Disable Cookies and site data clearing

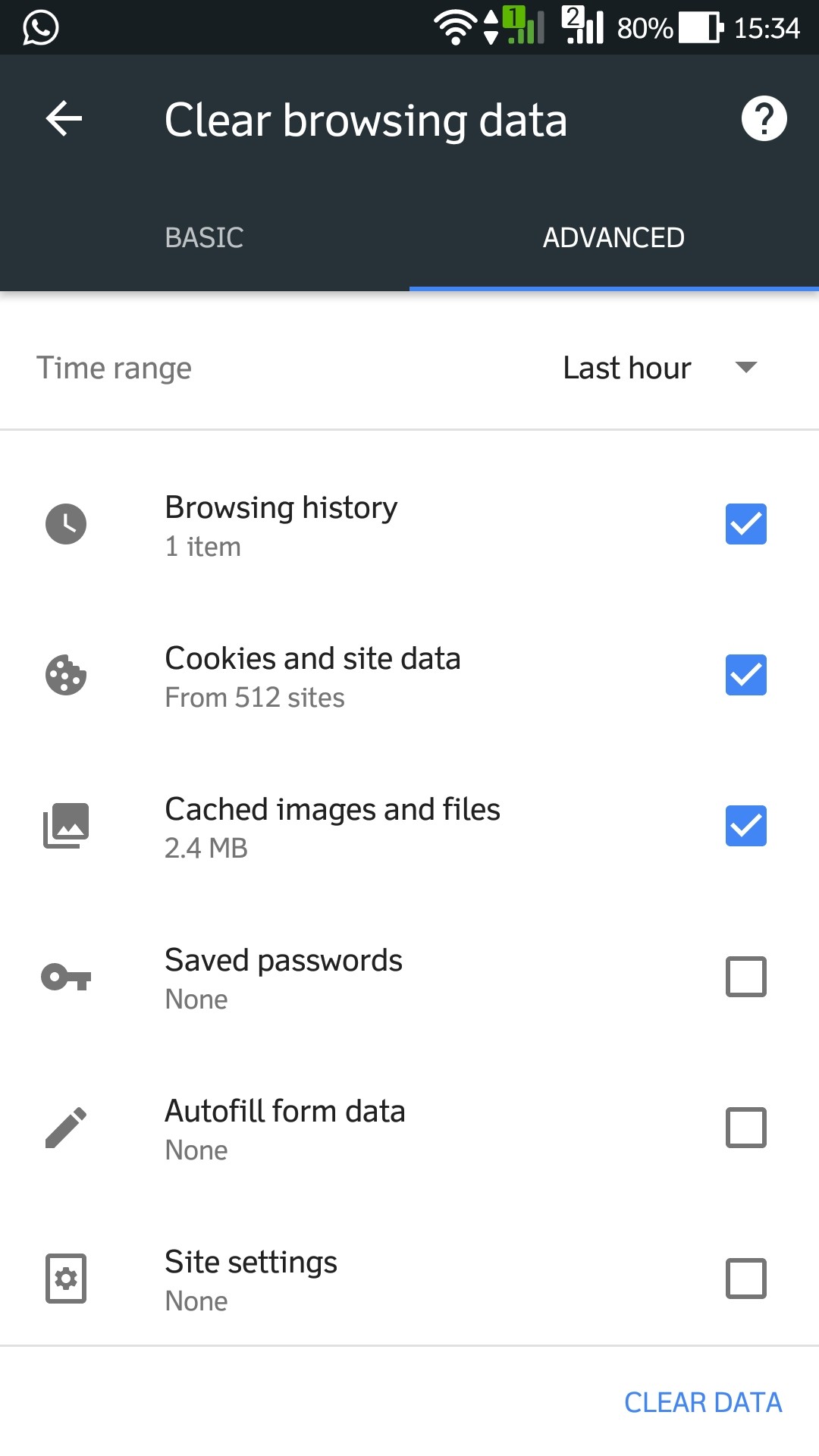(745, 675)
